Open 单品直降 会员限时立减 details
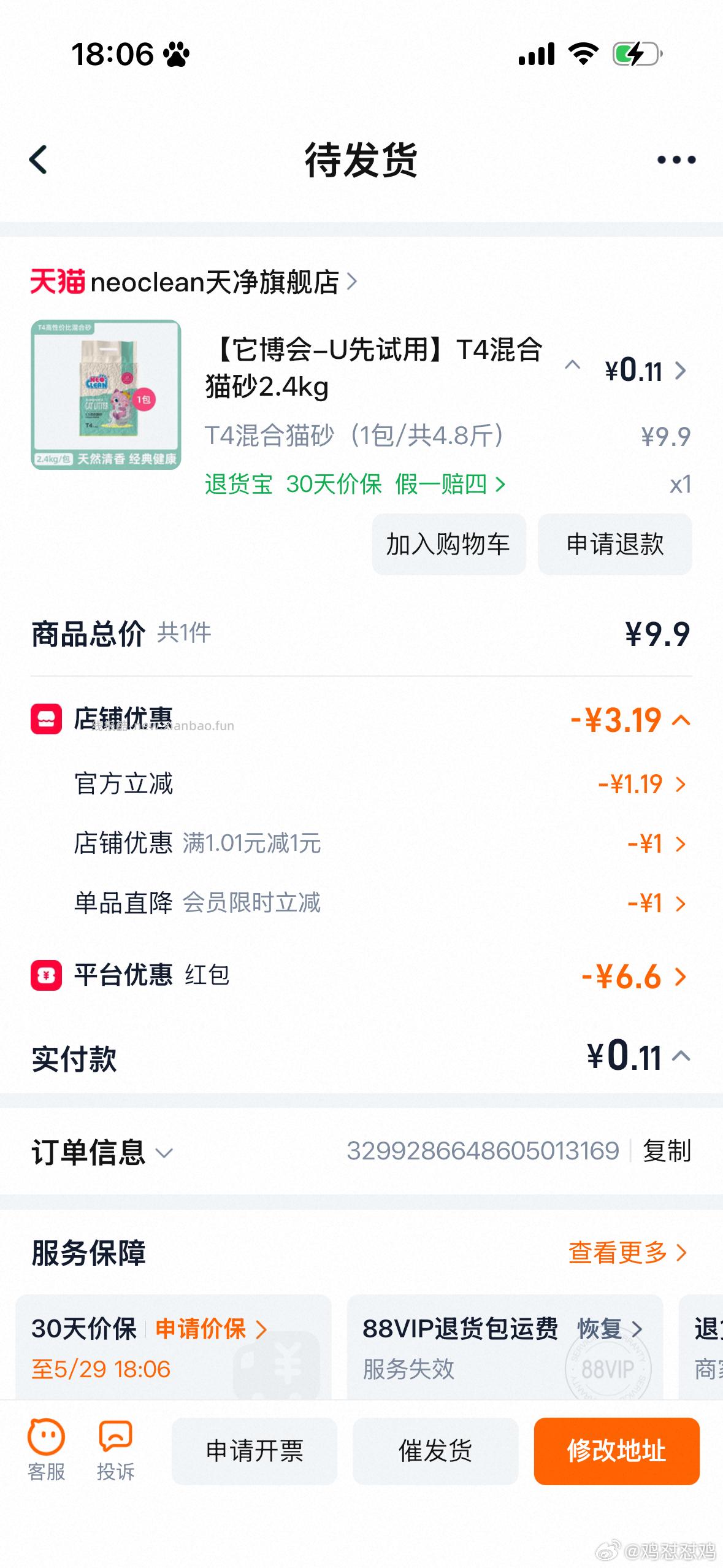 point(655,903)
